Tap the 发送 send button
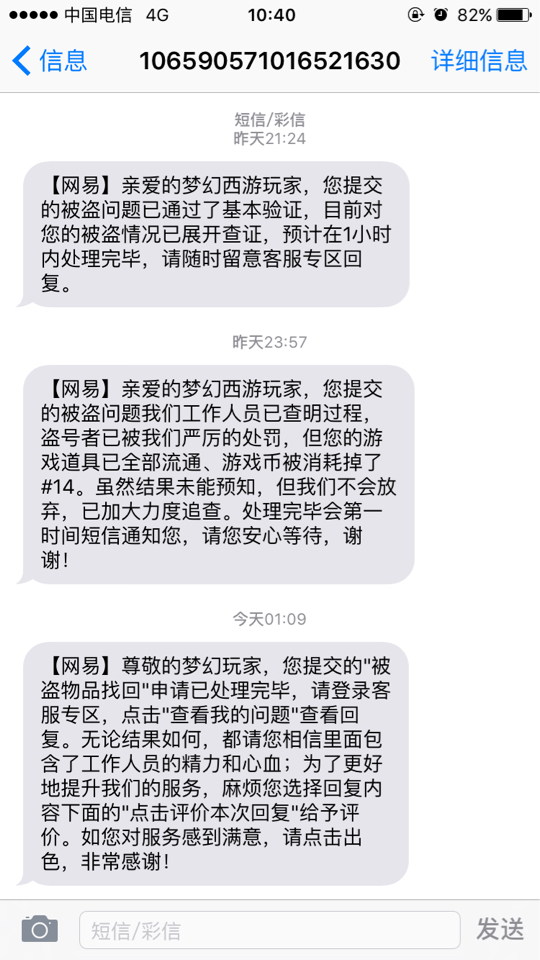 [x=500, y=930]
